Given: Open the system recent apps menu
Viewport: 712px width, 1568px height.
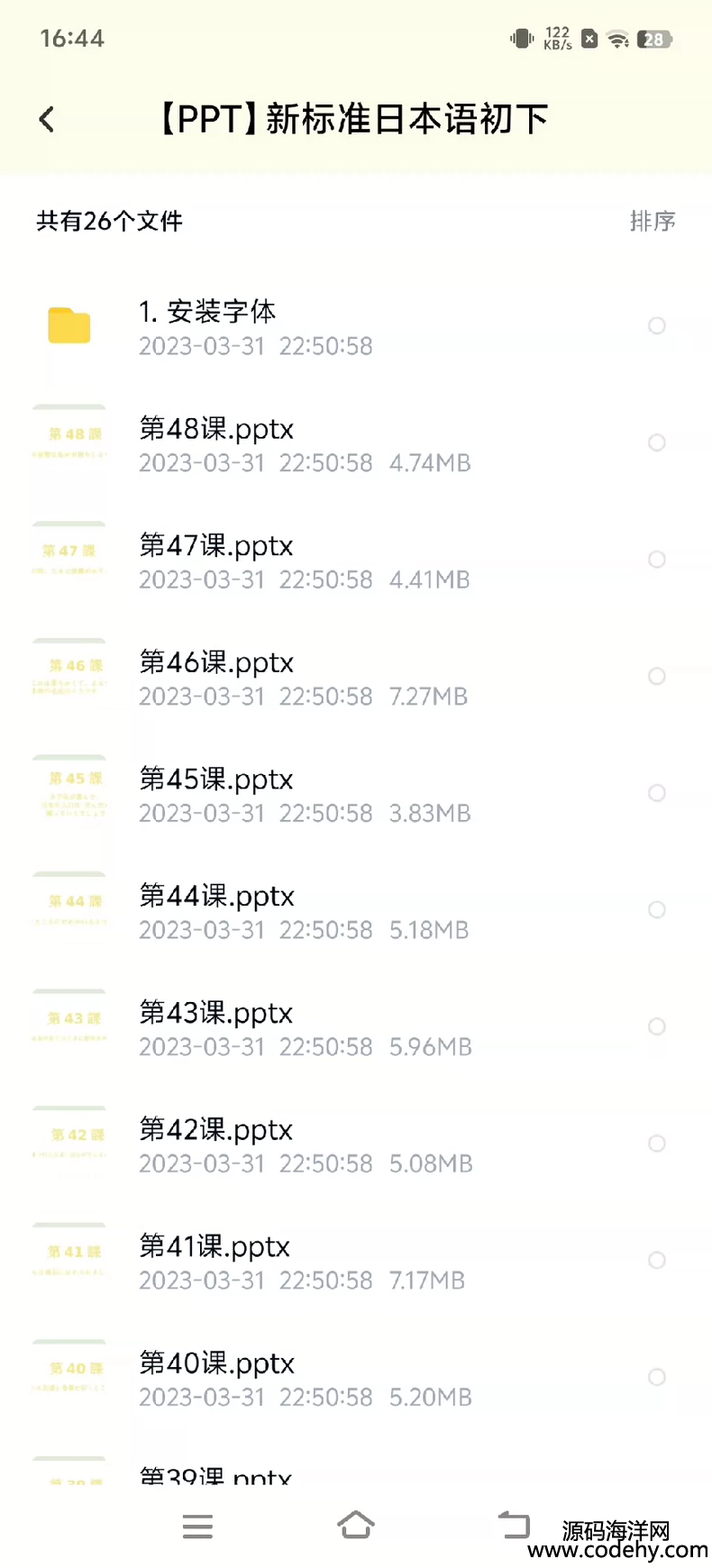Looking at the screenshot, I should point(197,1527).
